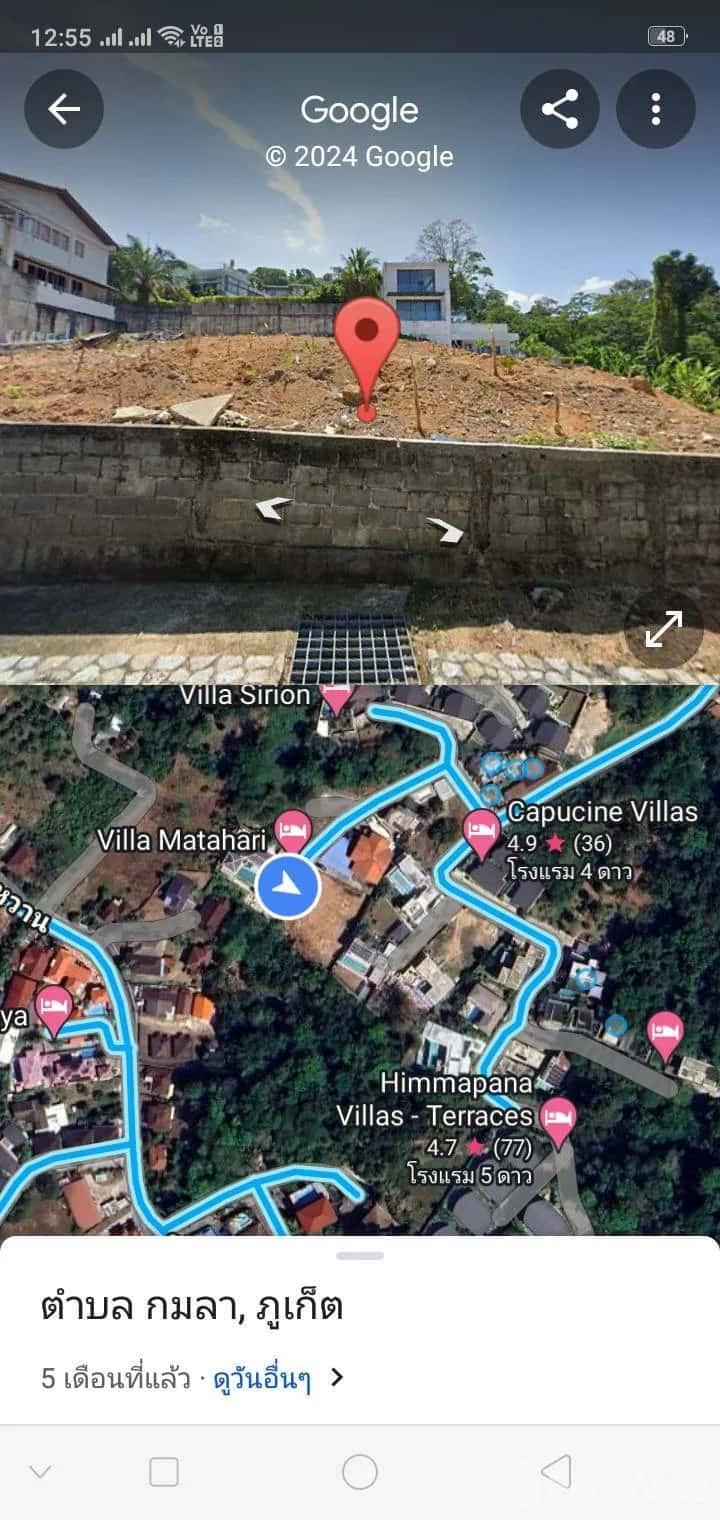The image size is (720, 1520).
Task: Move left along the street with the left arrow
Action: click(273, 508)
